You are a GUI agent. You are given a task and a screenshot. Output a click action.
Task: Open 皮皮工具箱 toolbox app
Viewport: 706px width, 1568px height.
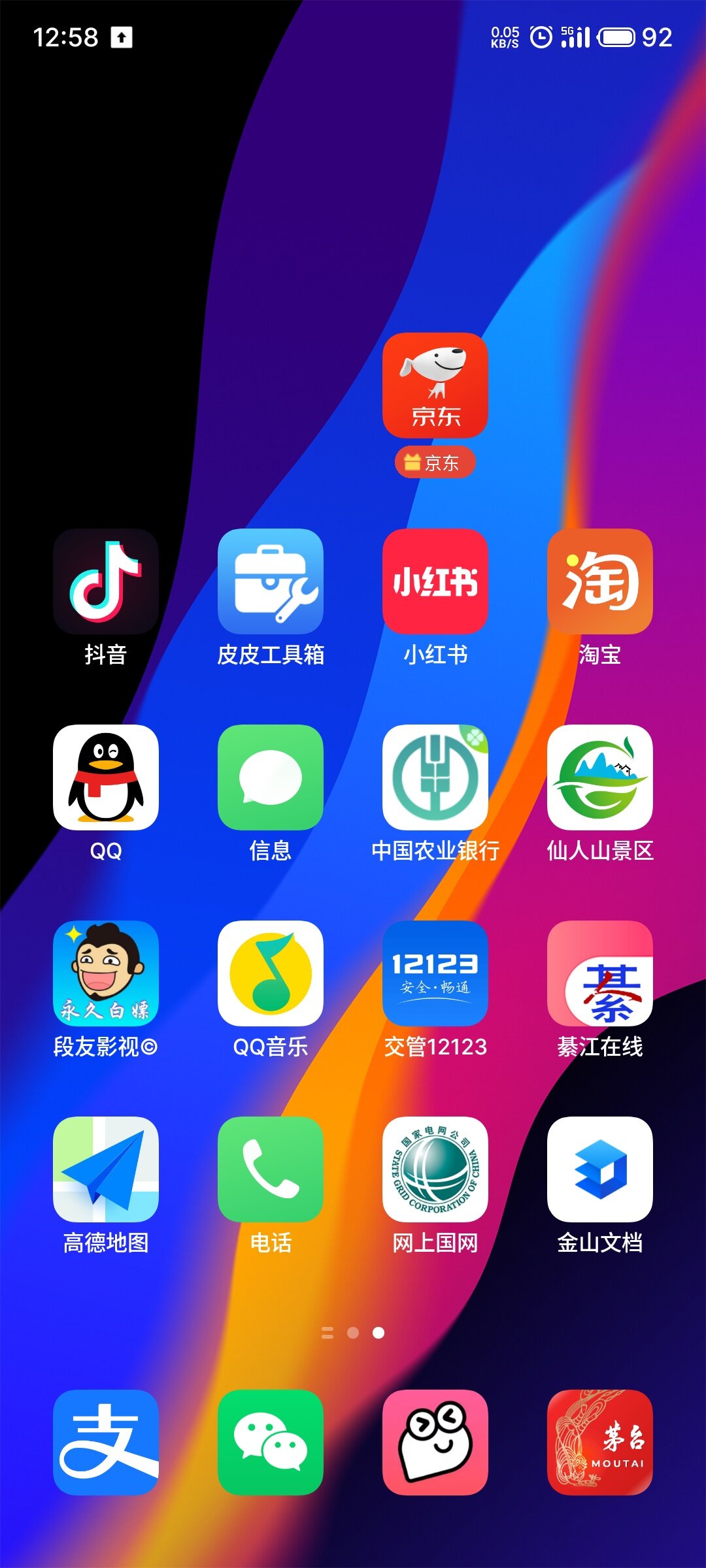271,581
